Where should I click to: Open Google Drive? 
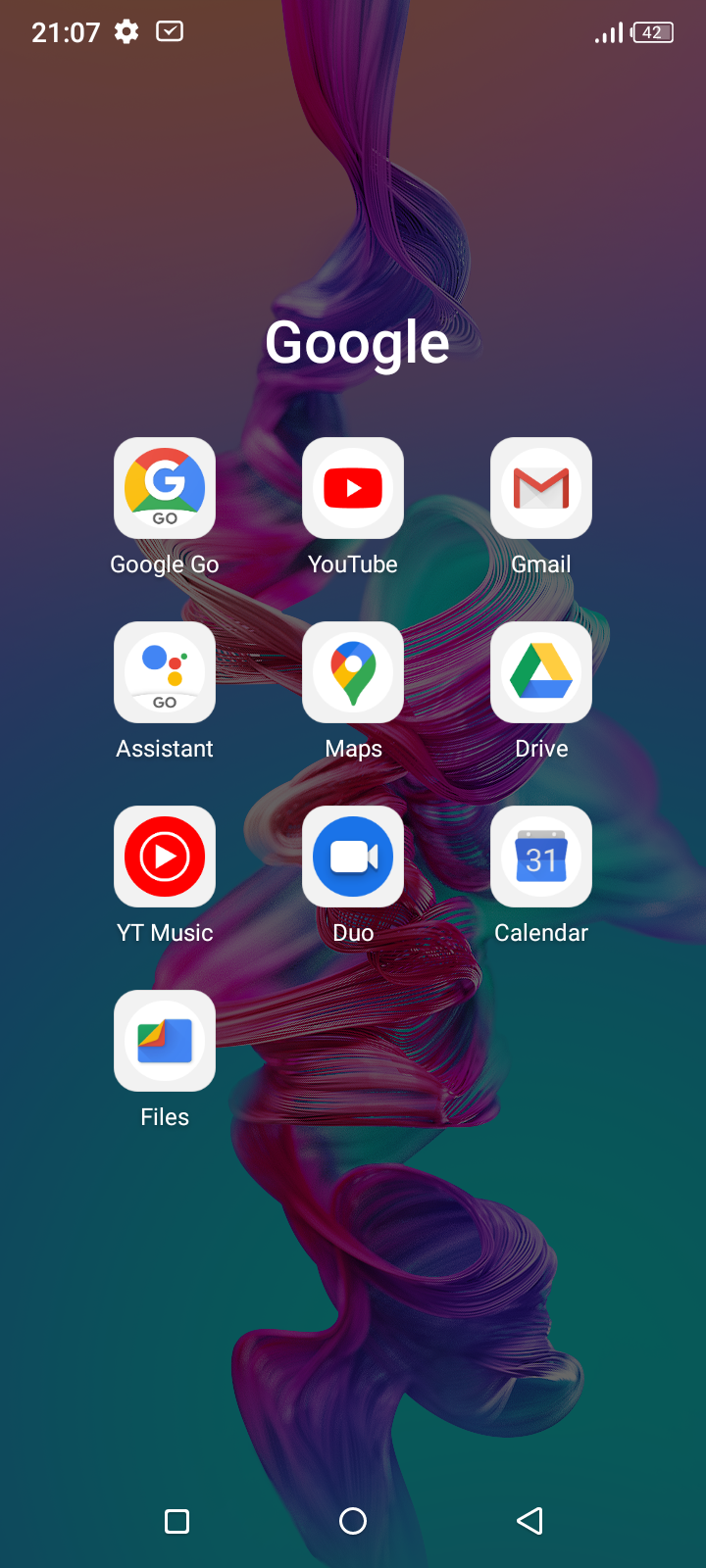pos(541,672)
